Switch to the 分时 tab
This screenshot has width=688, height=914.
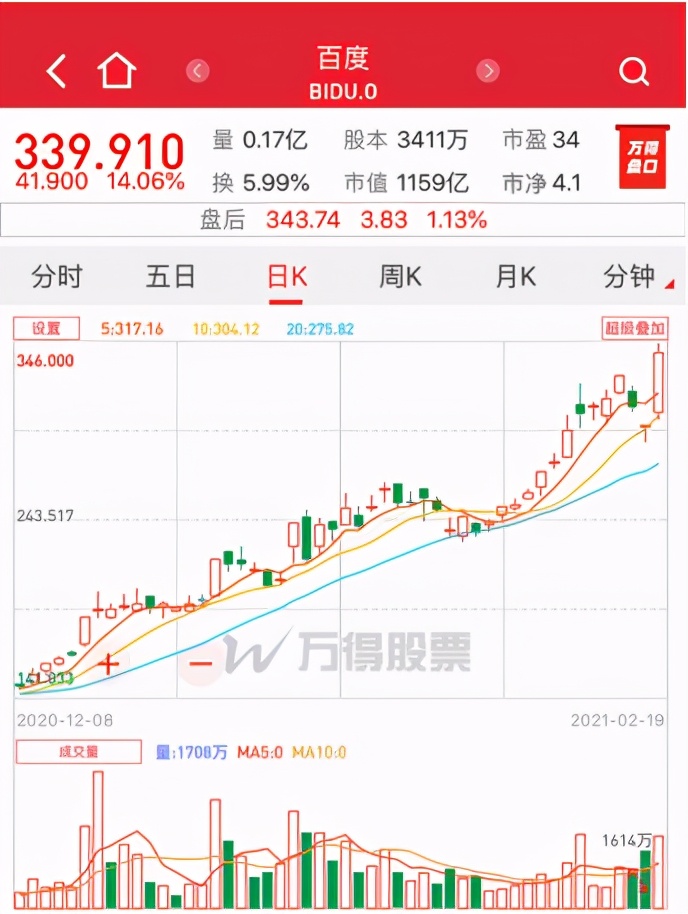tap(57, 276)
